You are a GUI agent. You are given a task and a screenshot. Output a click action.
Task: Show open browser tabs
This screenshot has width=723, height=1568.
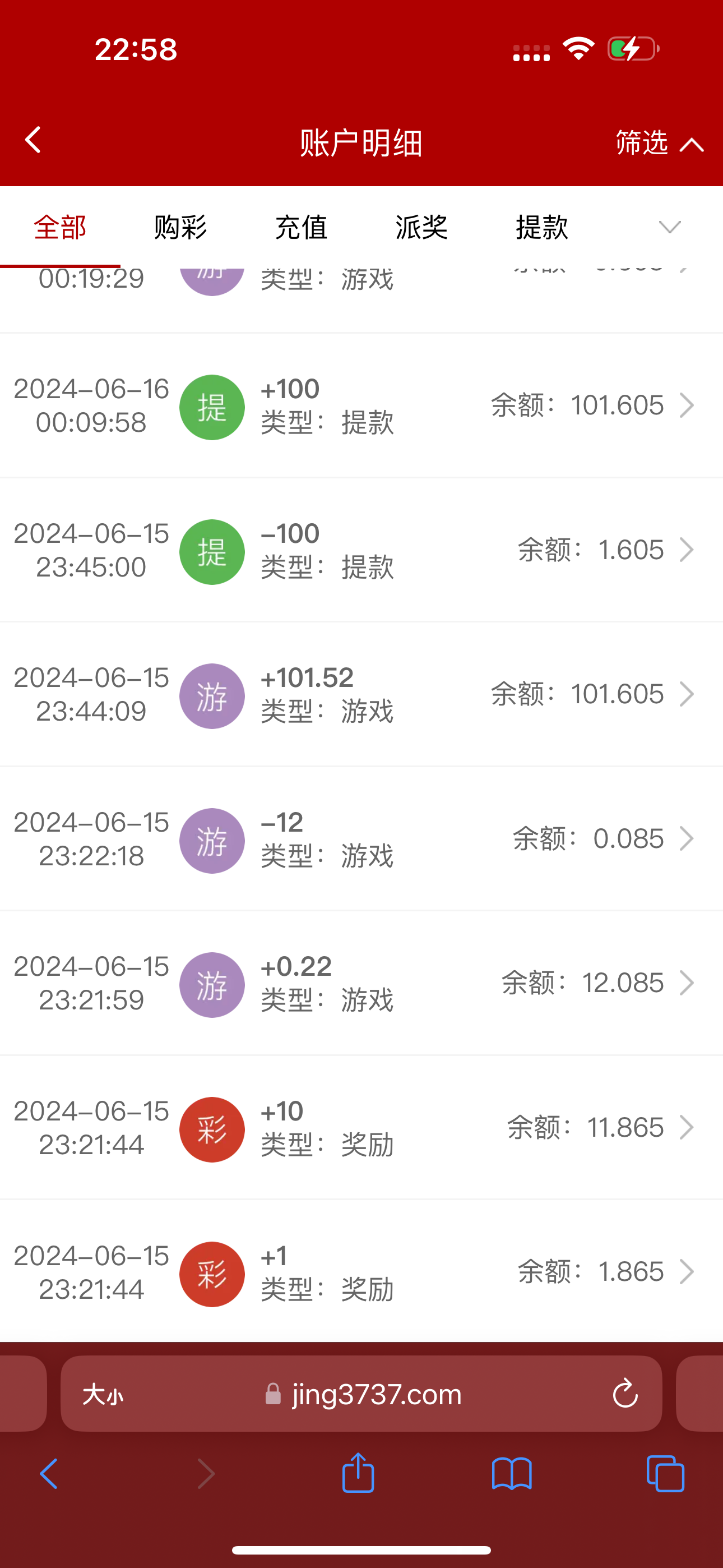click(665, 1474)
